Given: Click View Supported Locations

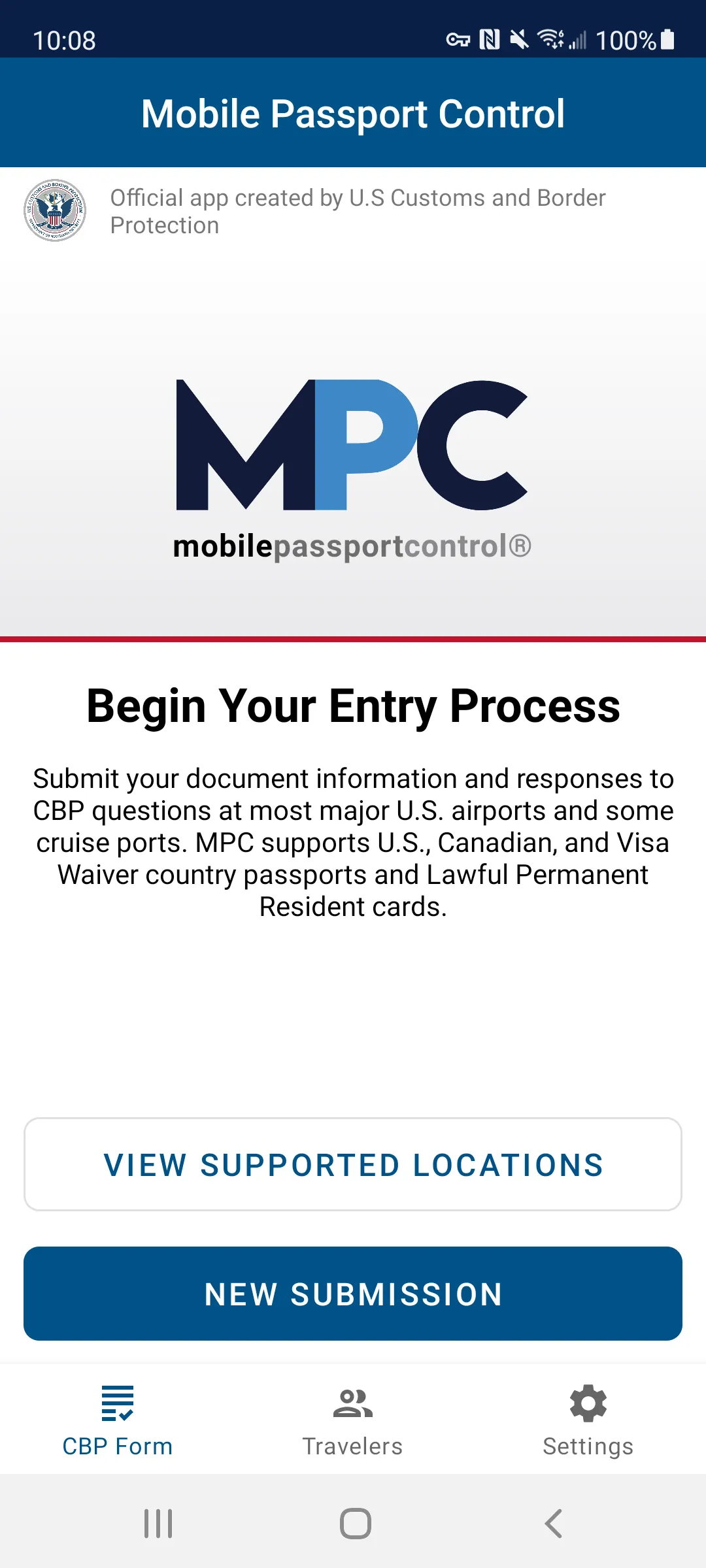Looking at the screenshot, I should (x=352, y=1164).
